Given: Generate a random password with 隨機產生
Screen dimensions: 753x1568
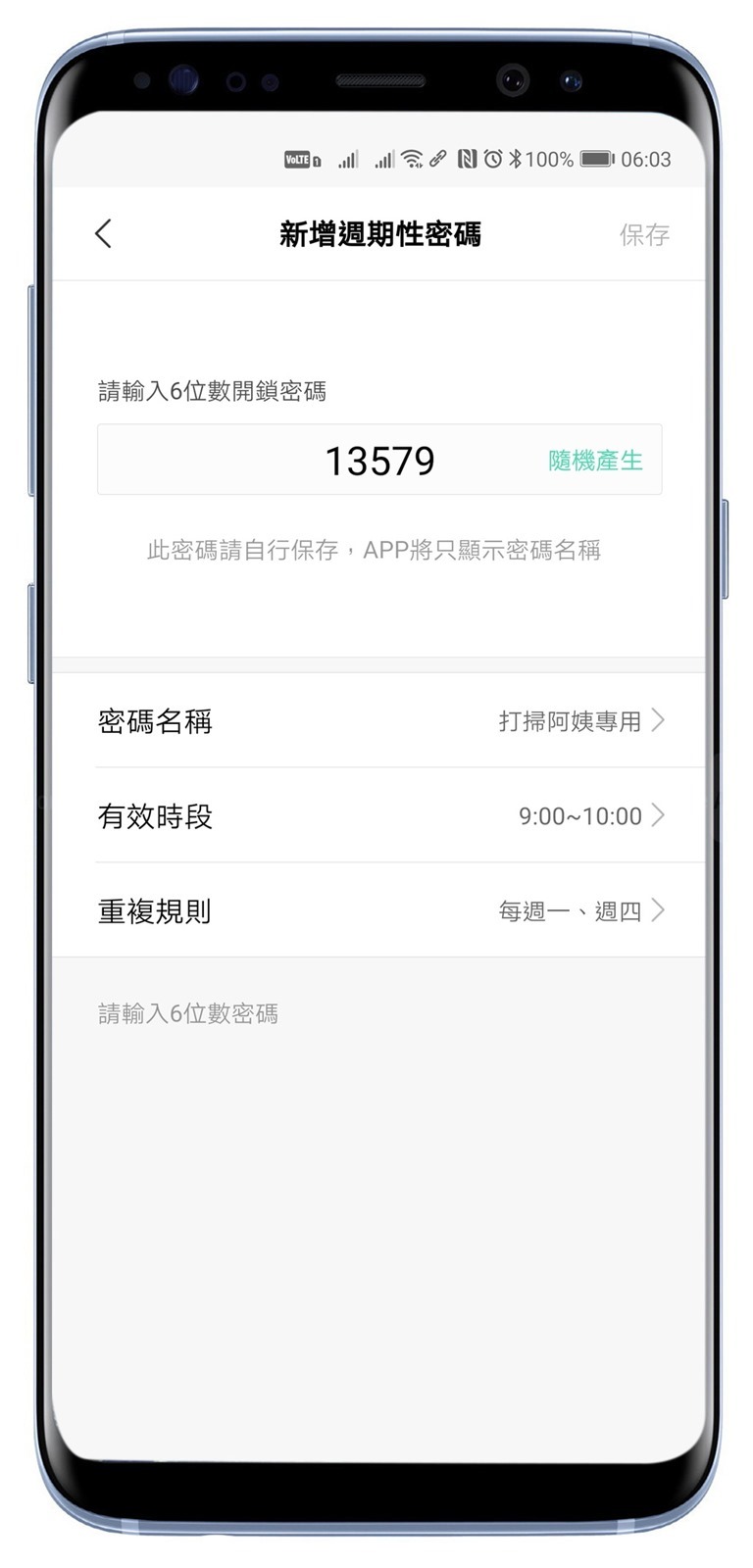Looking at the screenshot, I should 595,461.
